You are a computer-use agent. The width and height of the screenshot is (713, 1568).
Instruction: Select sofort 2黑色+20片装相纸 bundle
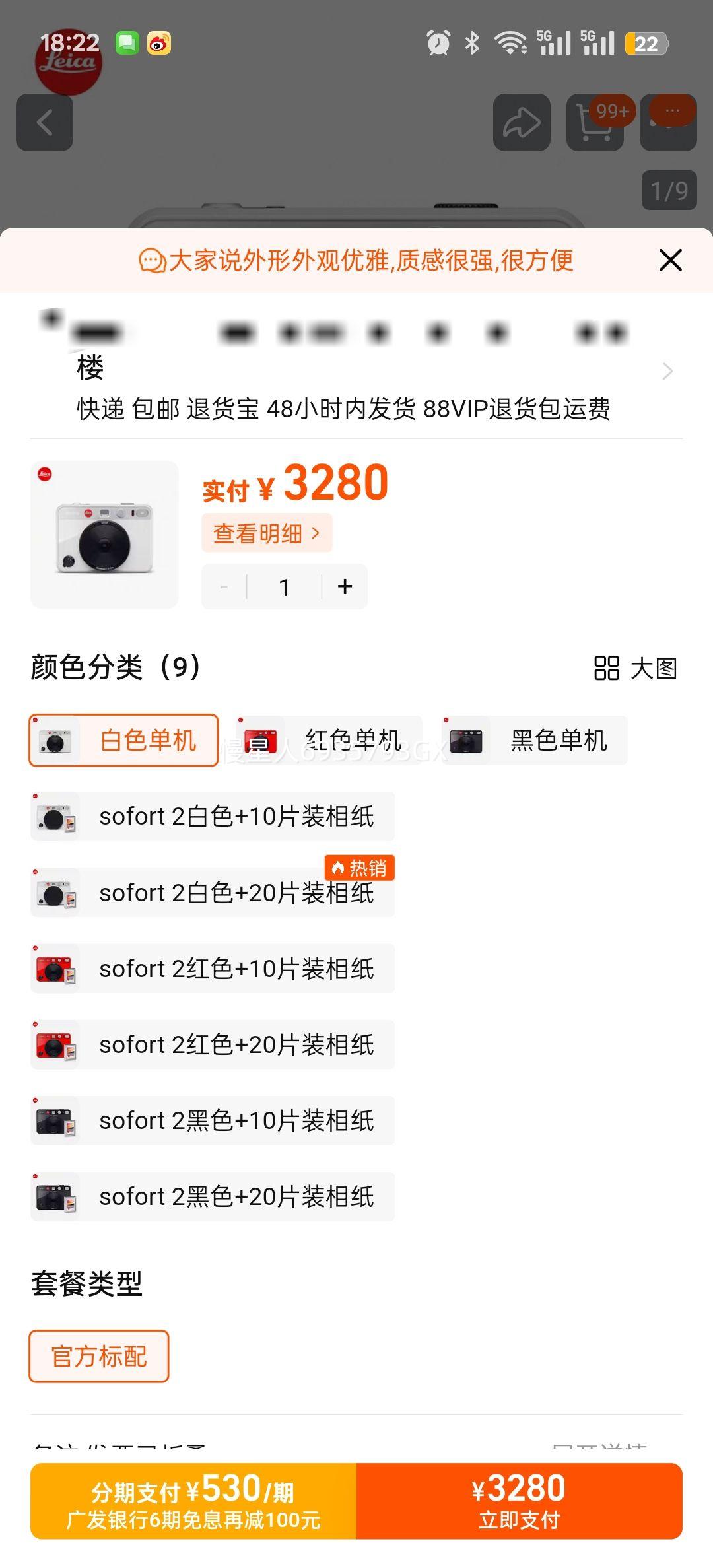point(213,1196)
